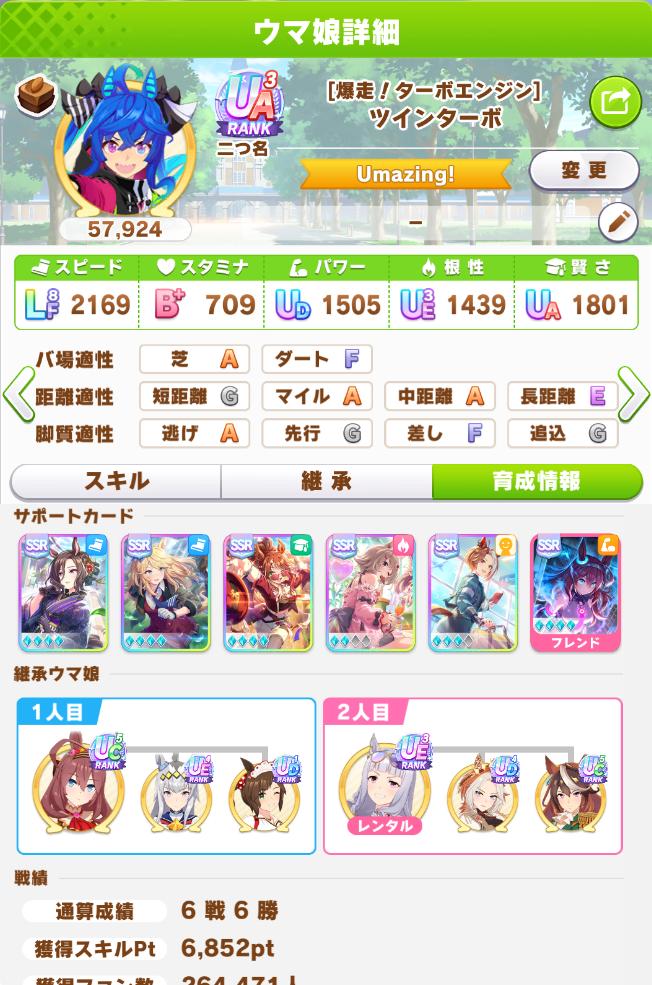652x985 pixels.
Task: Go to the next character with the right arrow
Action: (633, 395)
